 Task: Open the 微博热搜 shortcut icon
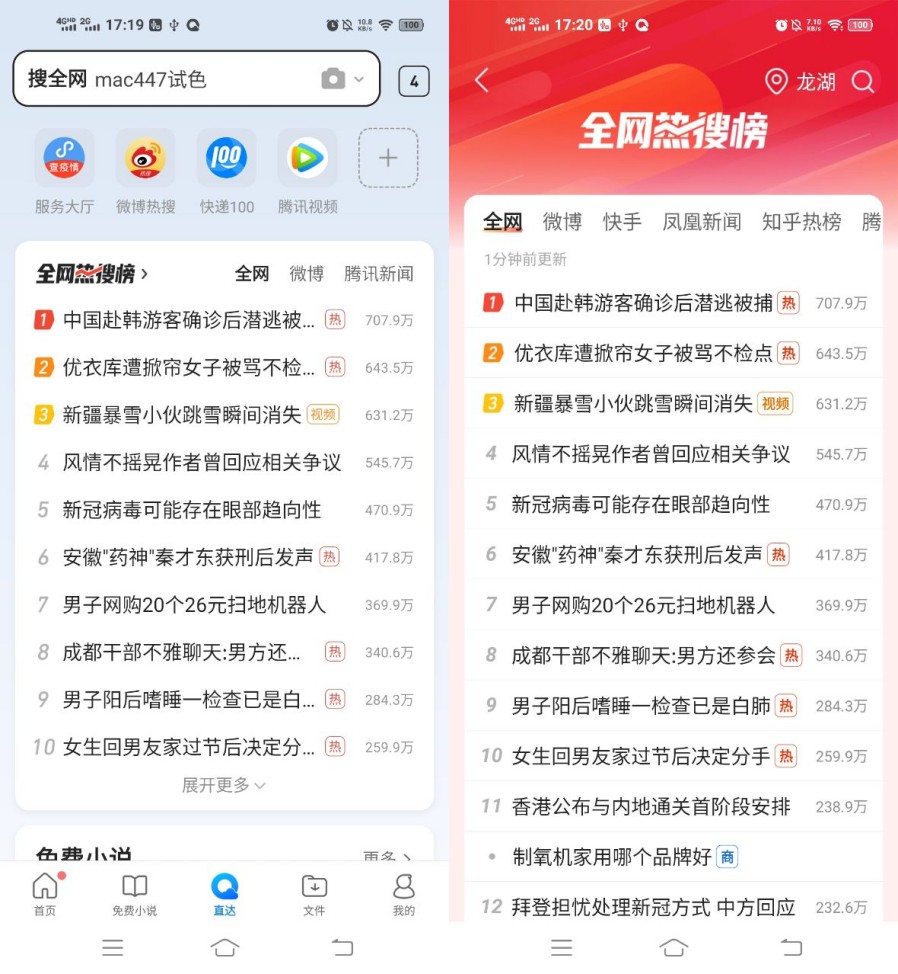tap(145, 157)
